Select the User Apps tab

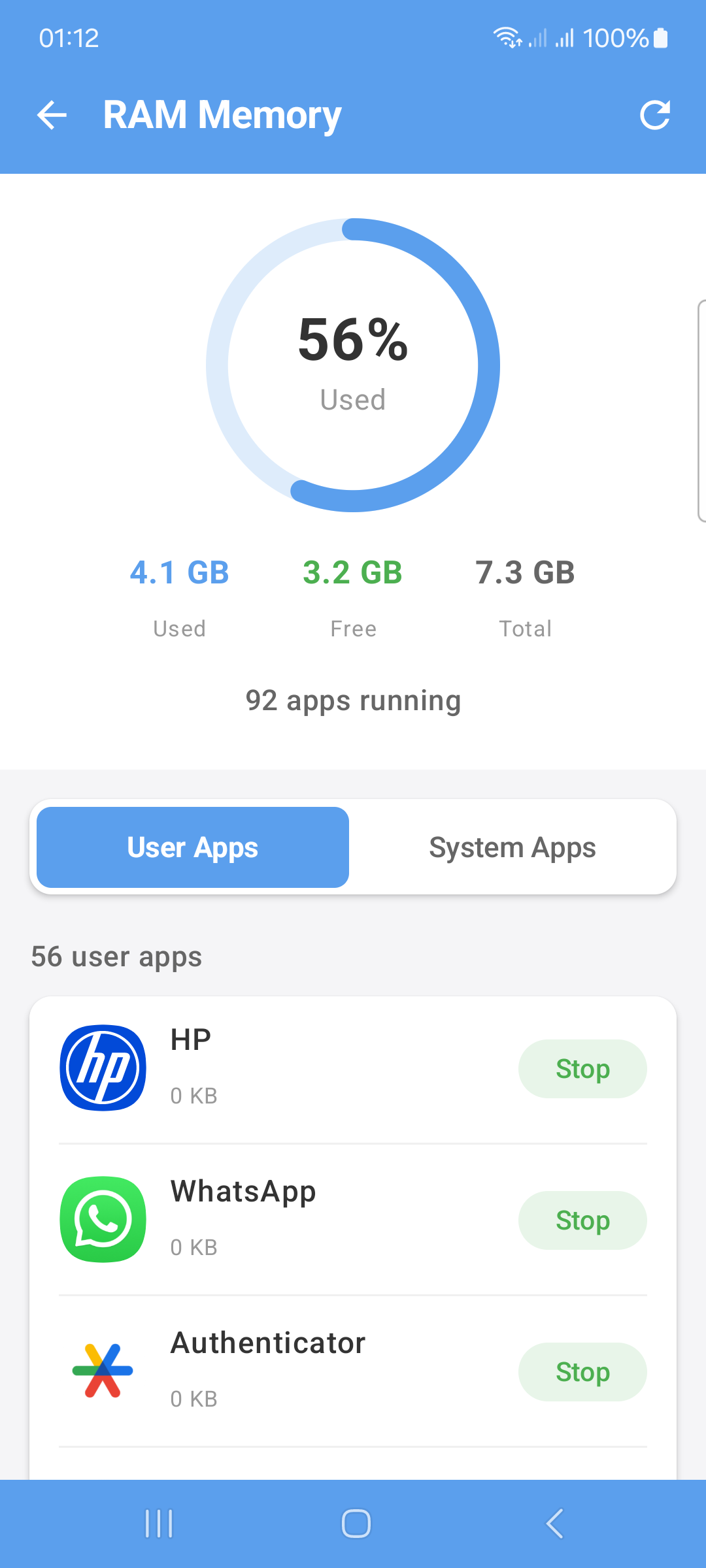coord(192,846)
